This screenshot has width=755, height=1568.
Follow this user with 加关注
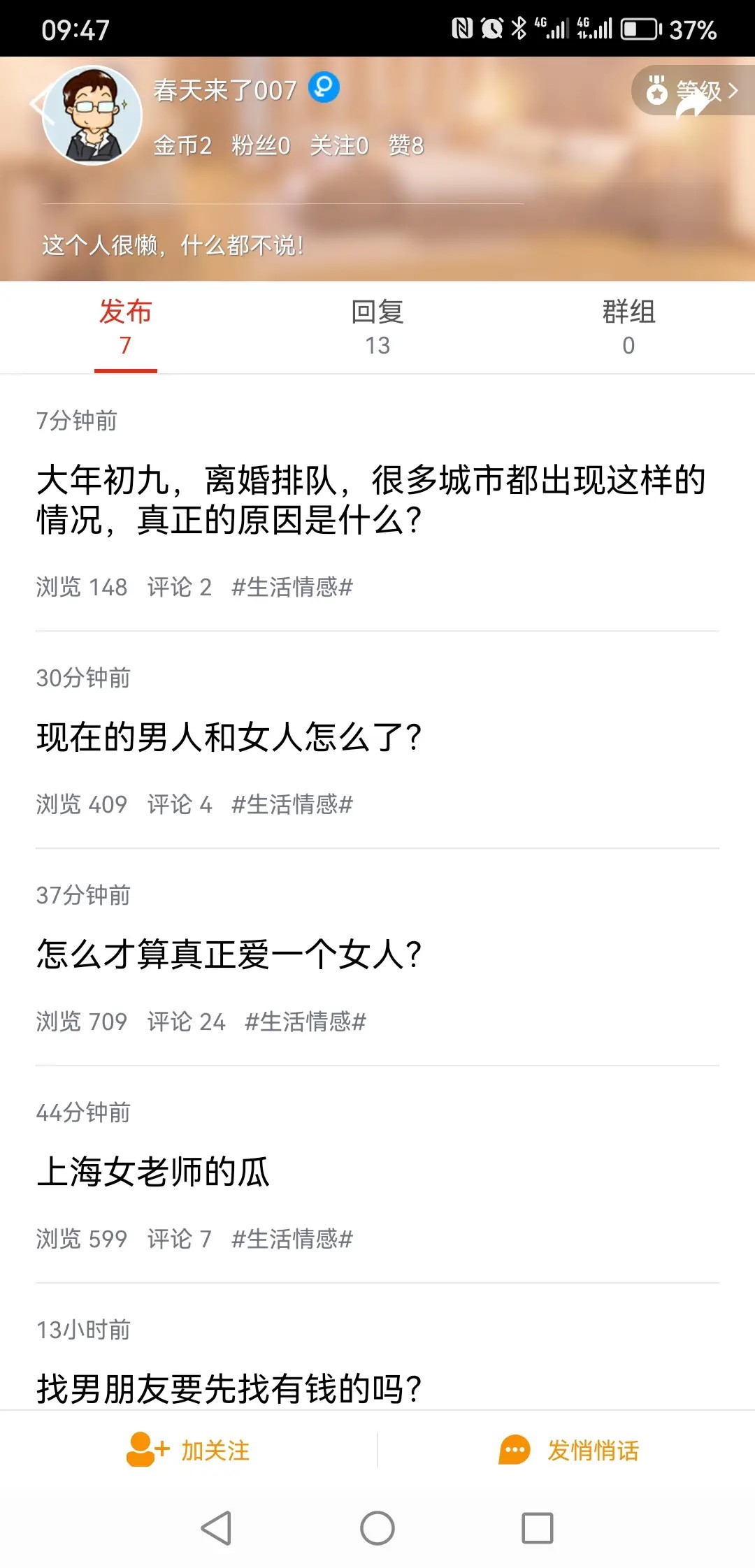coord(189,1451)
